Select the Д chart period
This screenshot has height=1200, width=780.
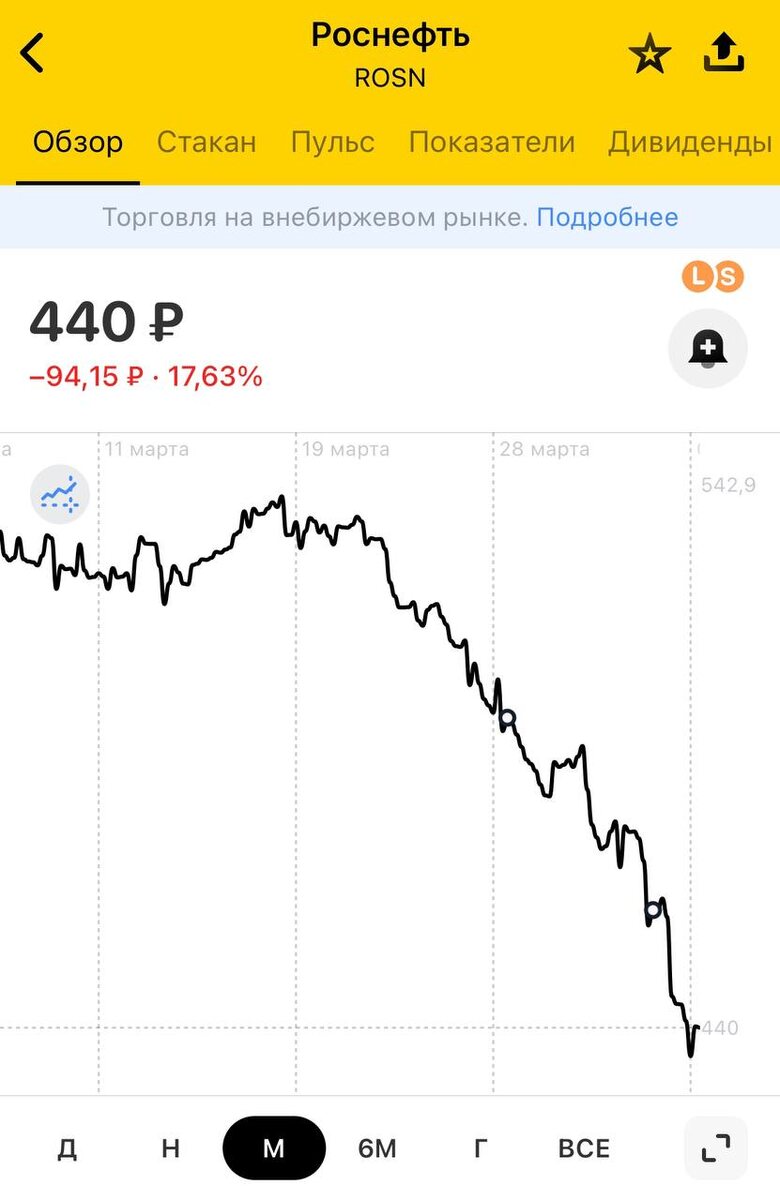[67, 1148]
